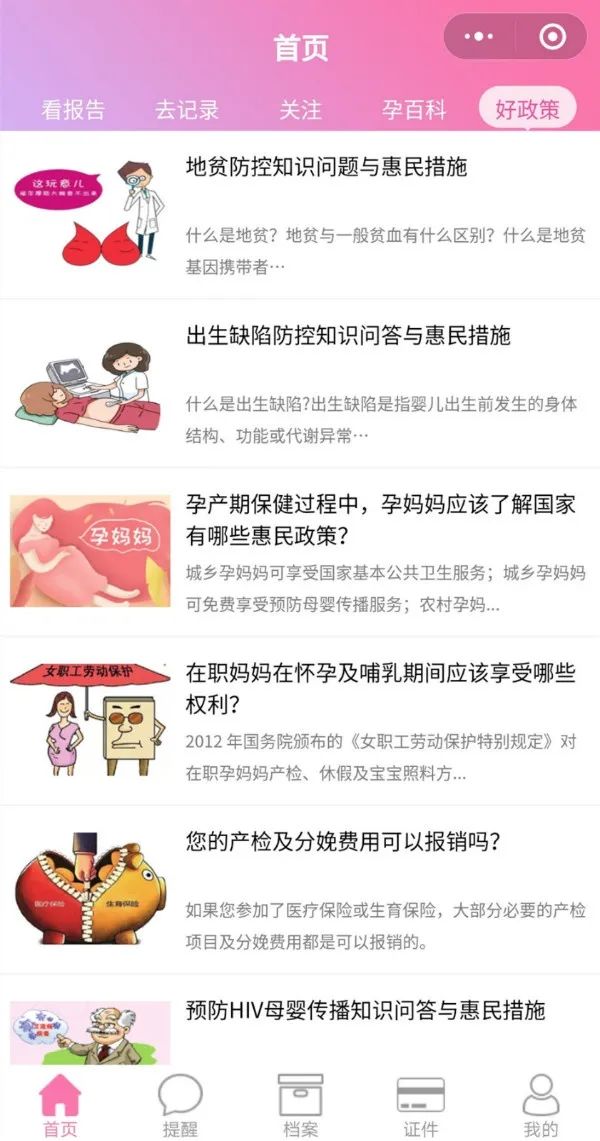
Task: Open the 我的 profile tab
Action: pyautogui.click(x=540, y=1106)
